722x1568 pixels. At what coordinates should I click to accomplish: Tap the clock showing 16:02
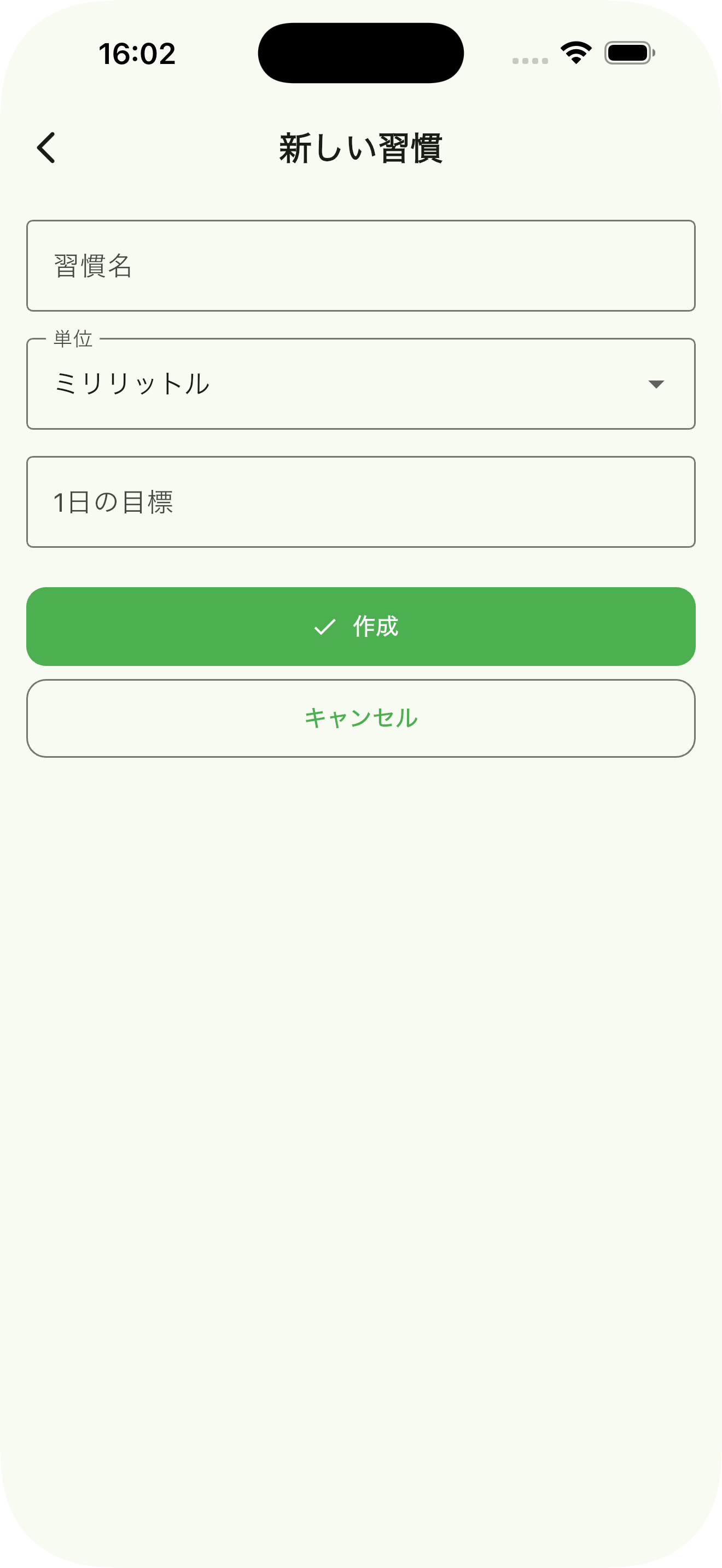(138, 54)
